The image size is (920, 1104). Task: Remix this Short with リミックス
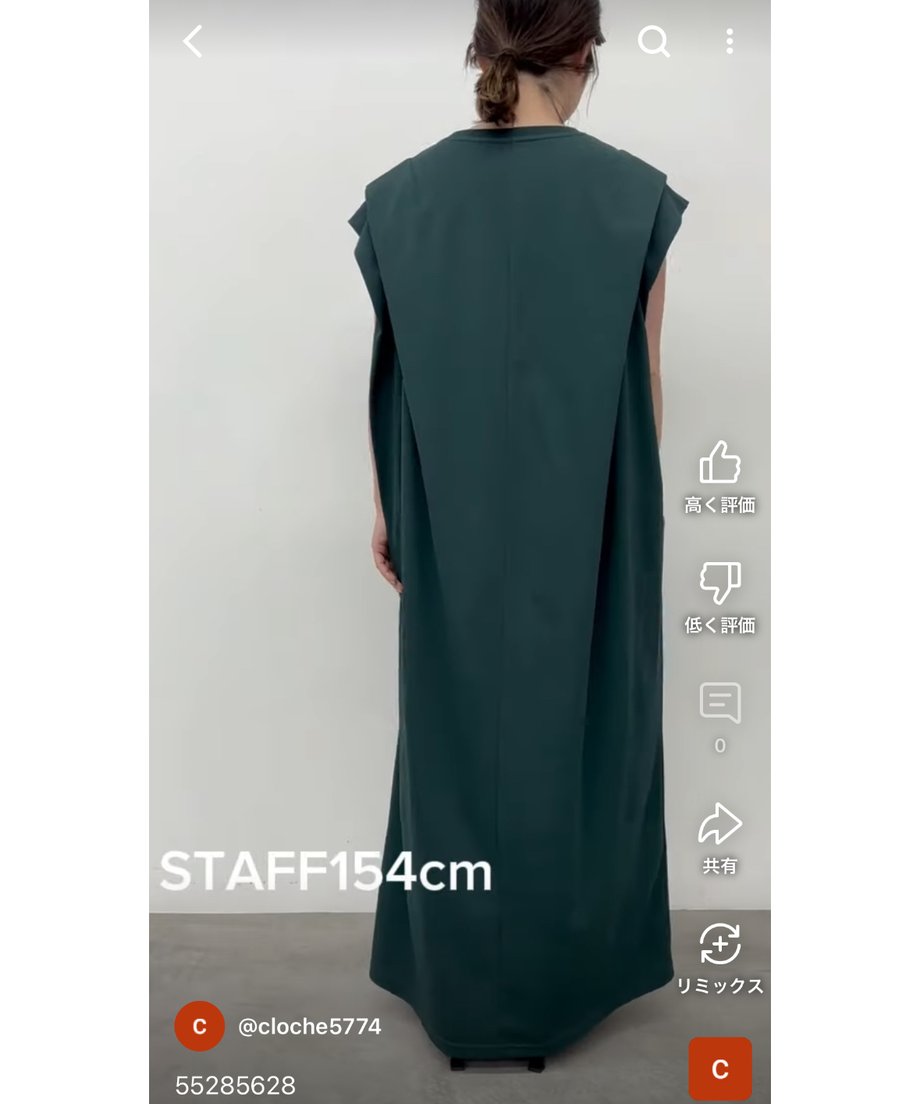click(x=720, y=945)
